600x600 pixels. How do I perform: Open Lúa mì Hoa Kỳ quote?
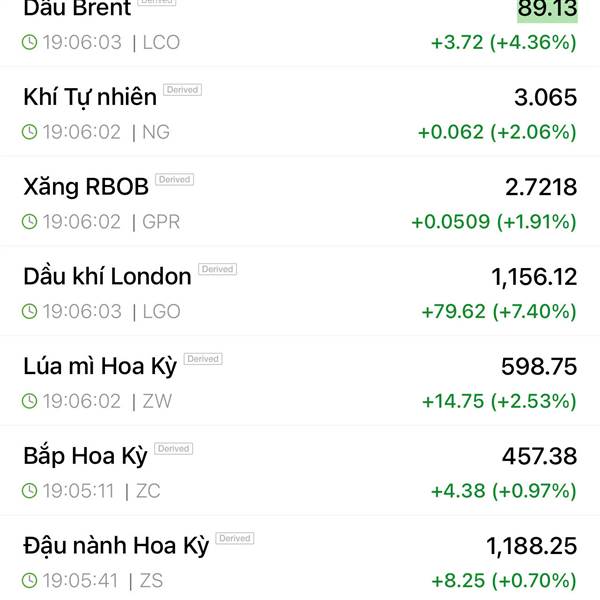point(300,380)
